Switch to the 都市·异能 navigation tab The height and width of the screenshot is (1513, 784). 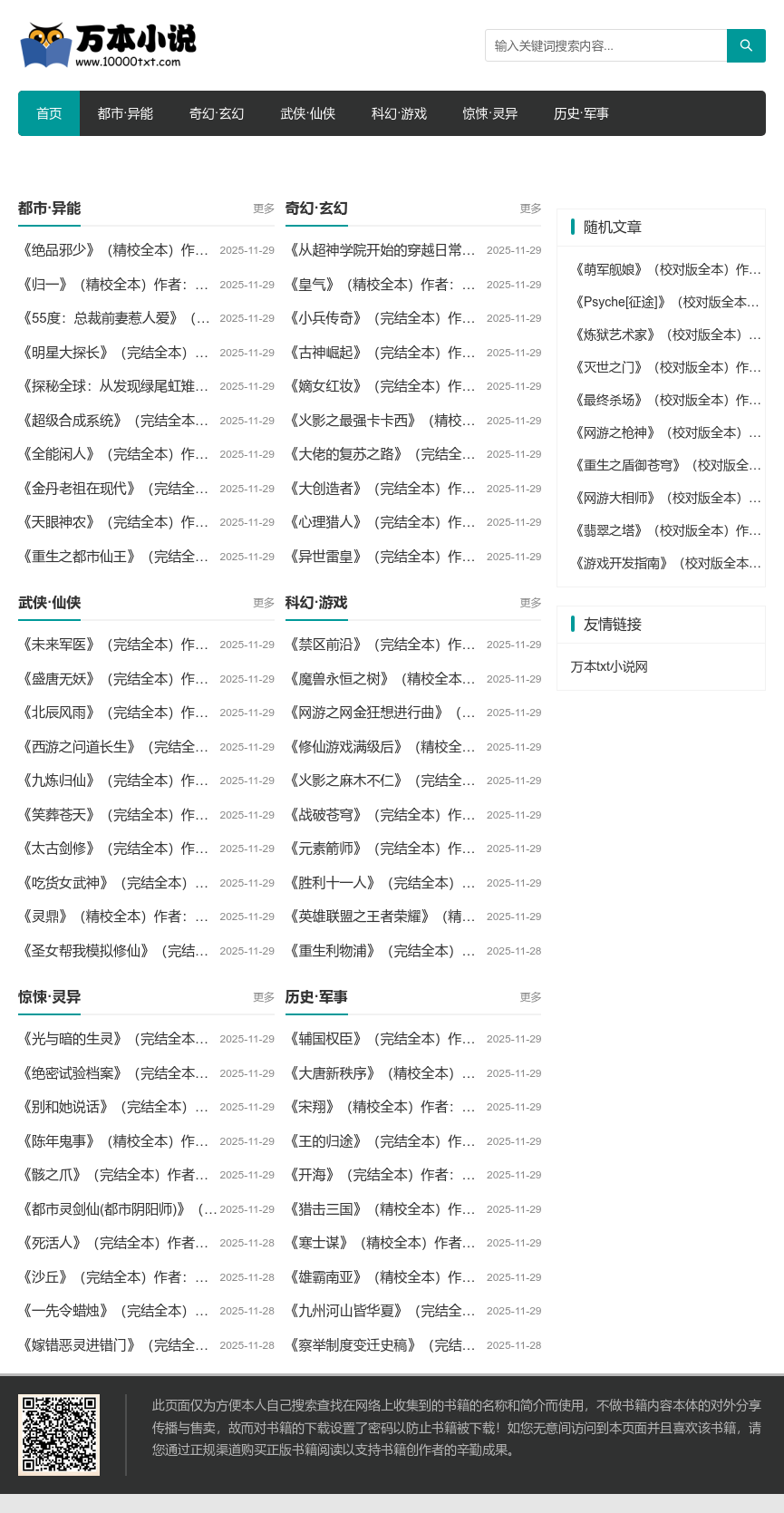(125, 113)
